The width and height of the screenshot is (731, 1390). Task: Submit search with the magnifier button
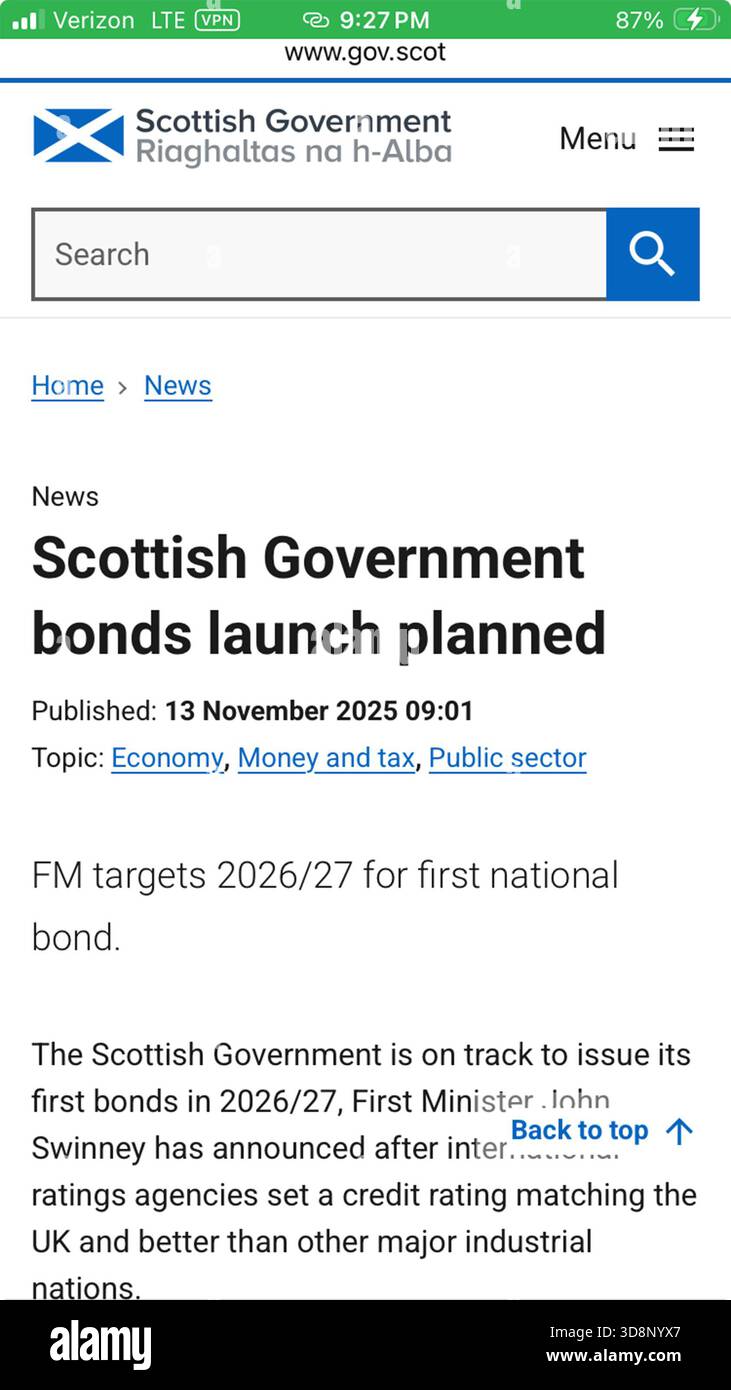[653, 254]
